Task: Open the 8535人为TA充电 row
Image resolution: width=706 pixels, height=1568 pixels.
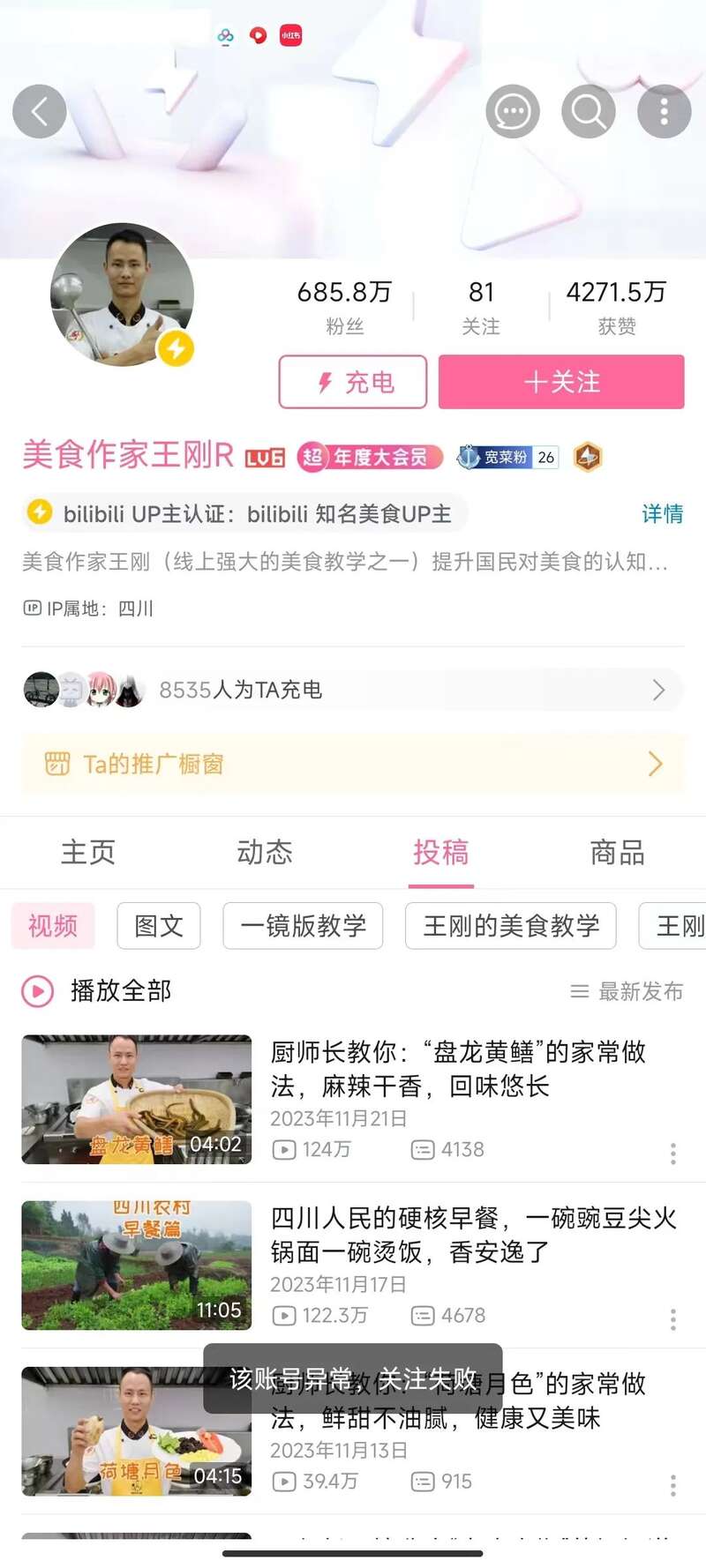Action: tap(351, 691)
